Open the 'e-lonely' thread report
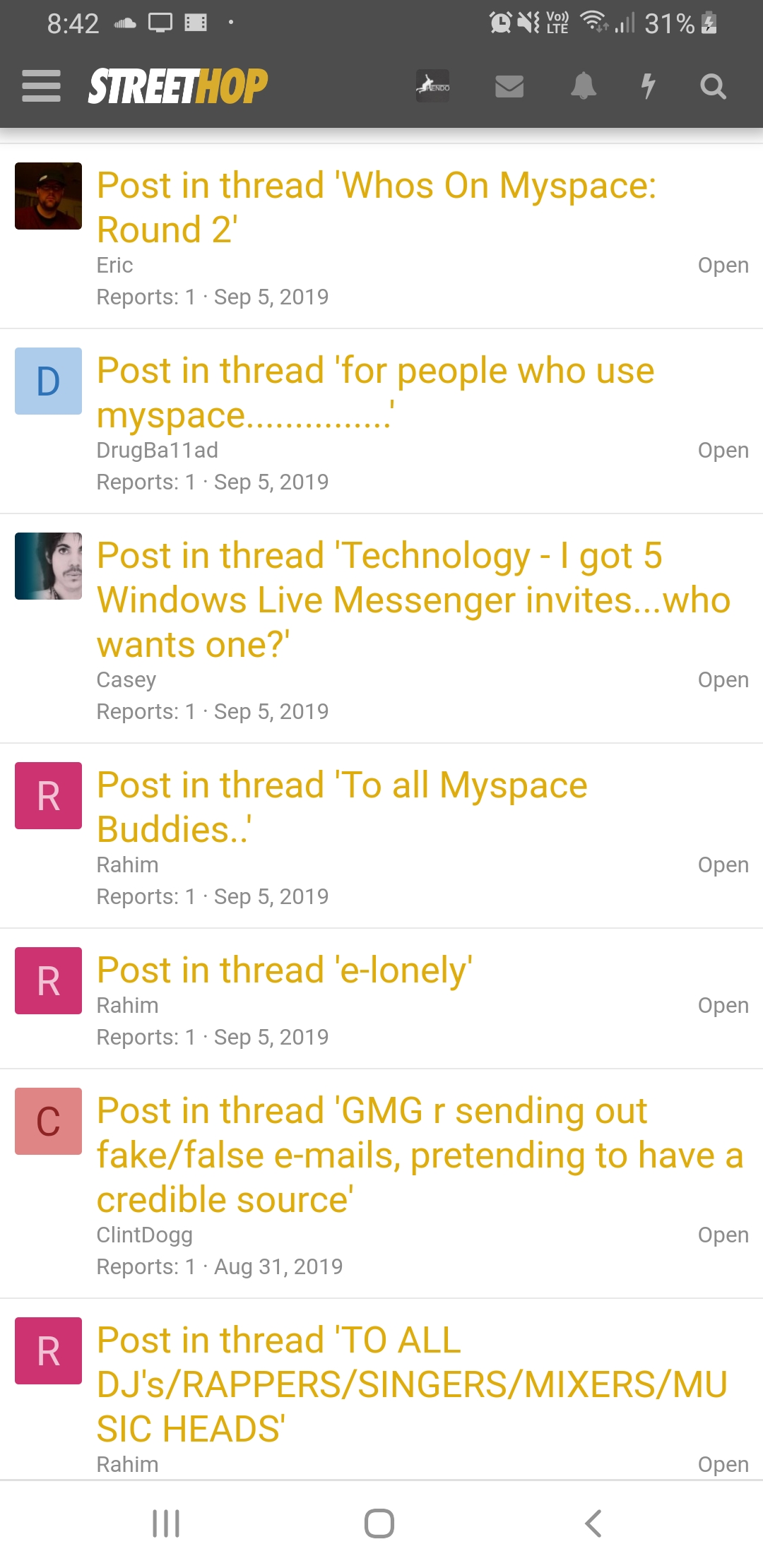This screenshot has width=763, height=1568. pyautogui.click(x=283, y=970)
